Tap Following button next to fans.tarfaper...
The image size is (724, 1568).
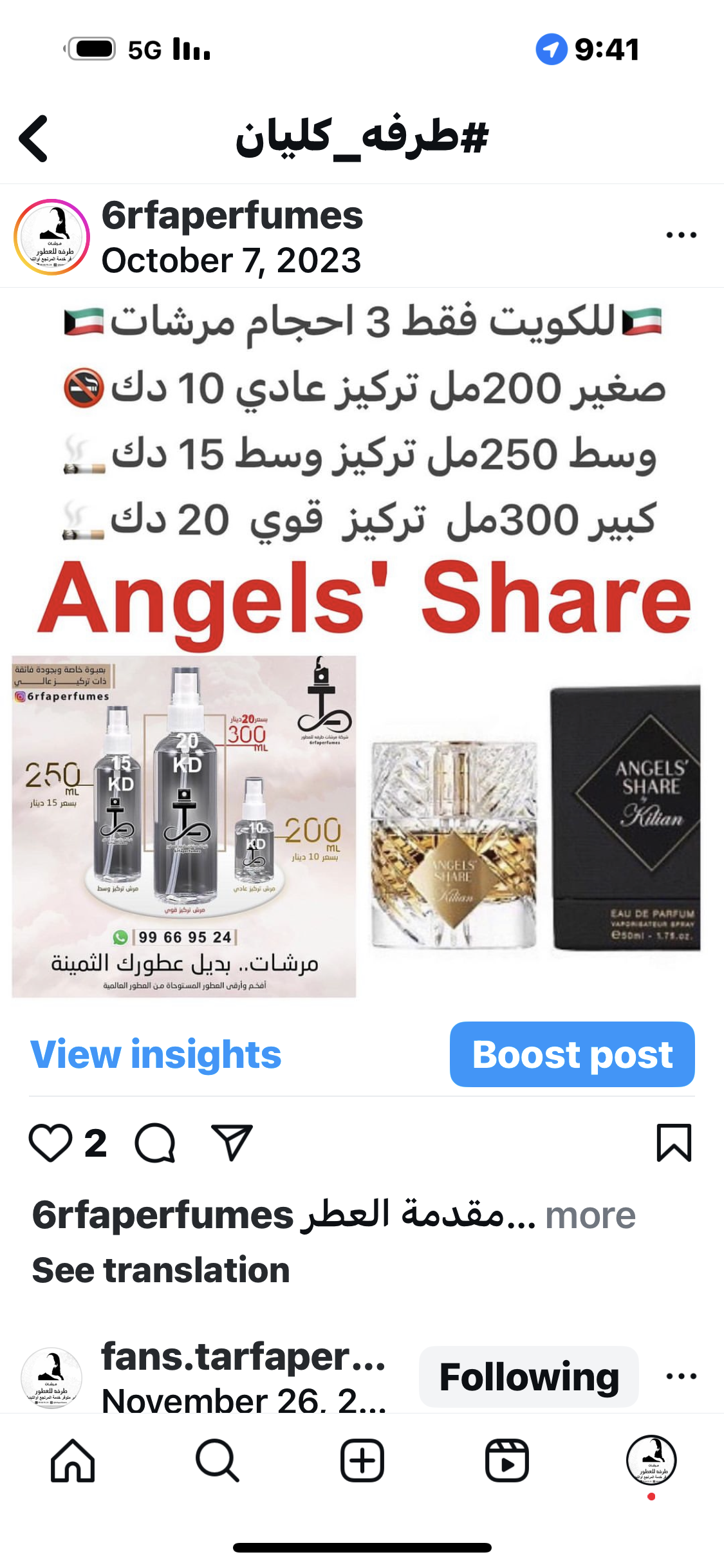tap(528, 1377)
